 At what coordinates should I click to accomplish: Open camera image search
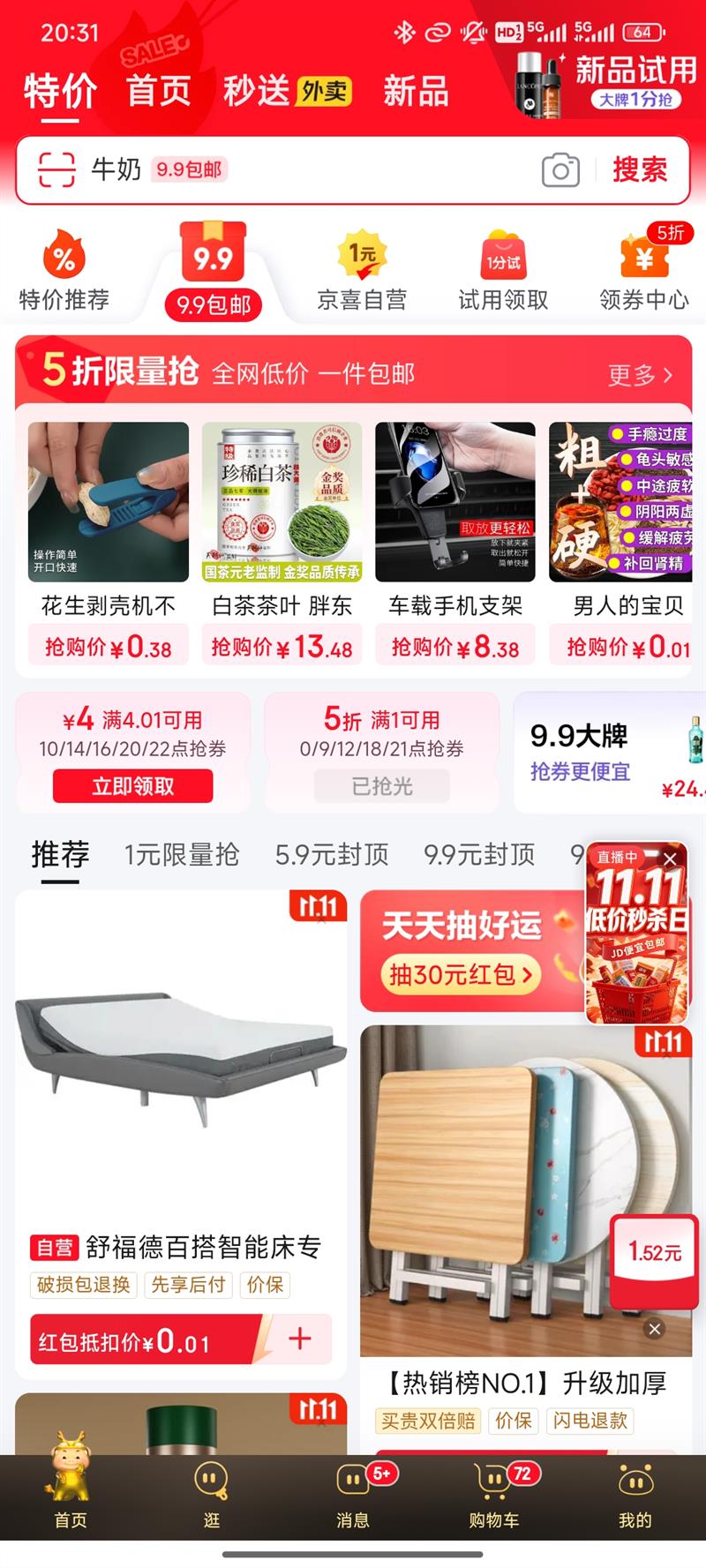[x=560, y=169]
